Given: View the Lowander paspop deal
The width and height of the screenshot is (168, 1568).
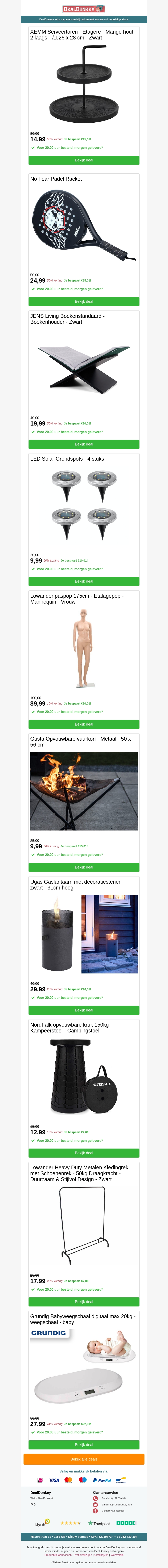Looking at the screenshot, I should [x=84, y=724].
